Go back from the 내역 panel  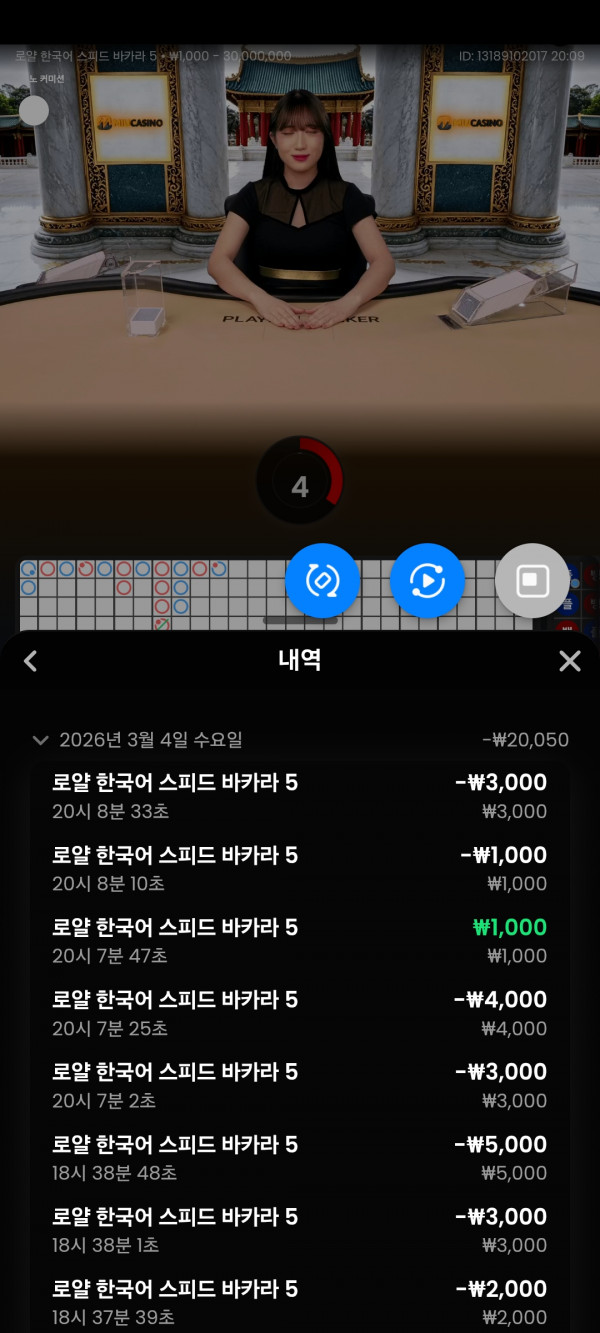31,661
